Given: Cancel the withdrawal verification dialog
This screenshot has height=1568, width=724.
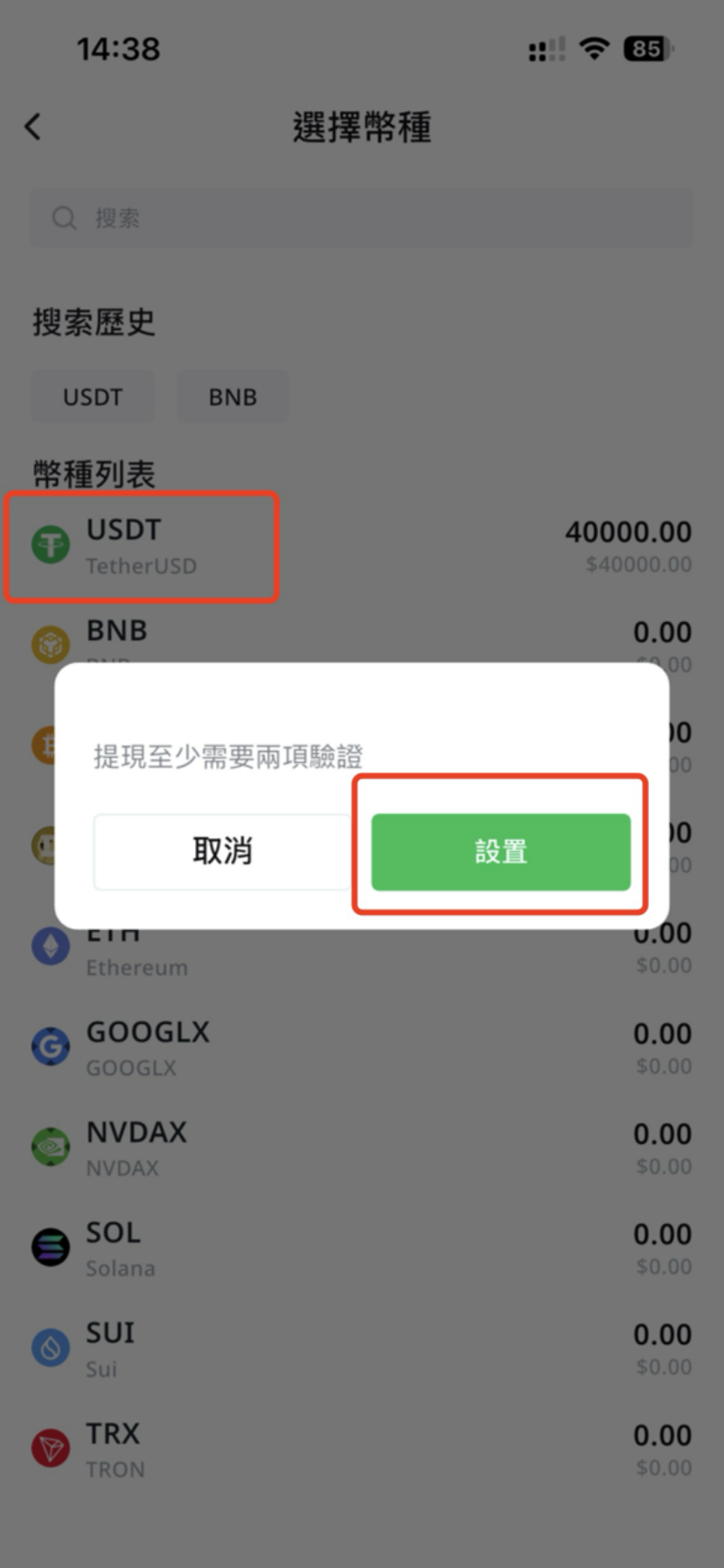Looking at the screenshot, I should click(x=222, y=851).
